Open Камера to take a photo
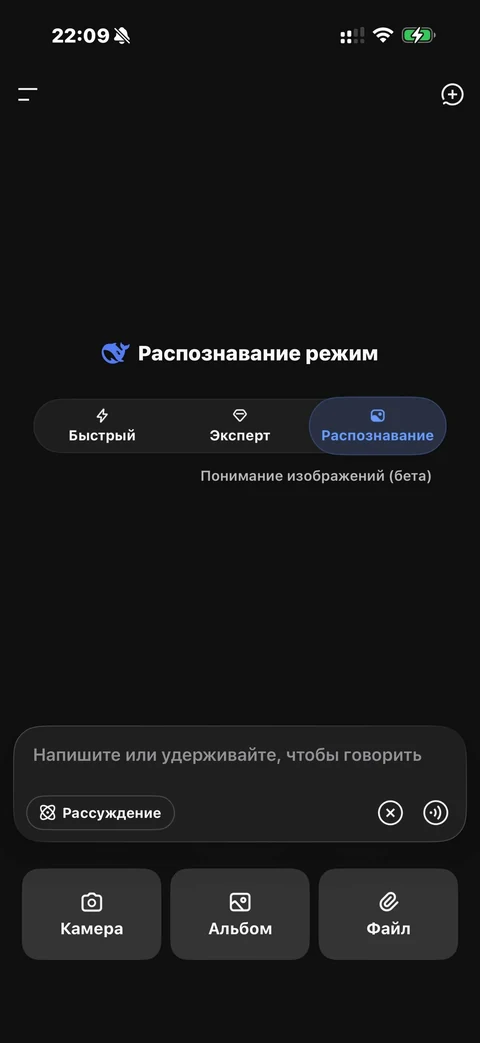Screen dimensions: 480x1043 click(x=92, y=914)
